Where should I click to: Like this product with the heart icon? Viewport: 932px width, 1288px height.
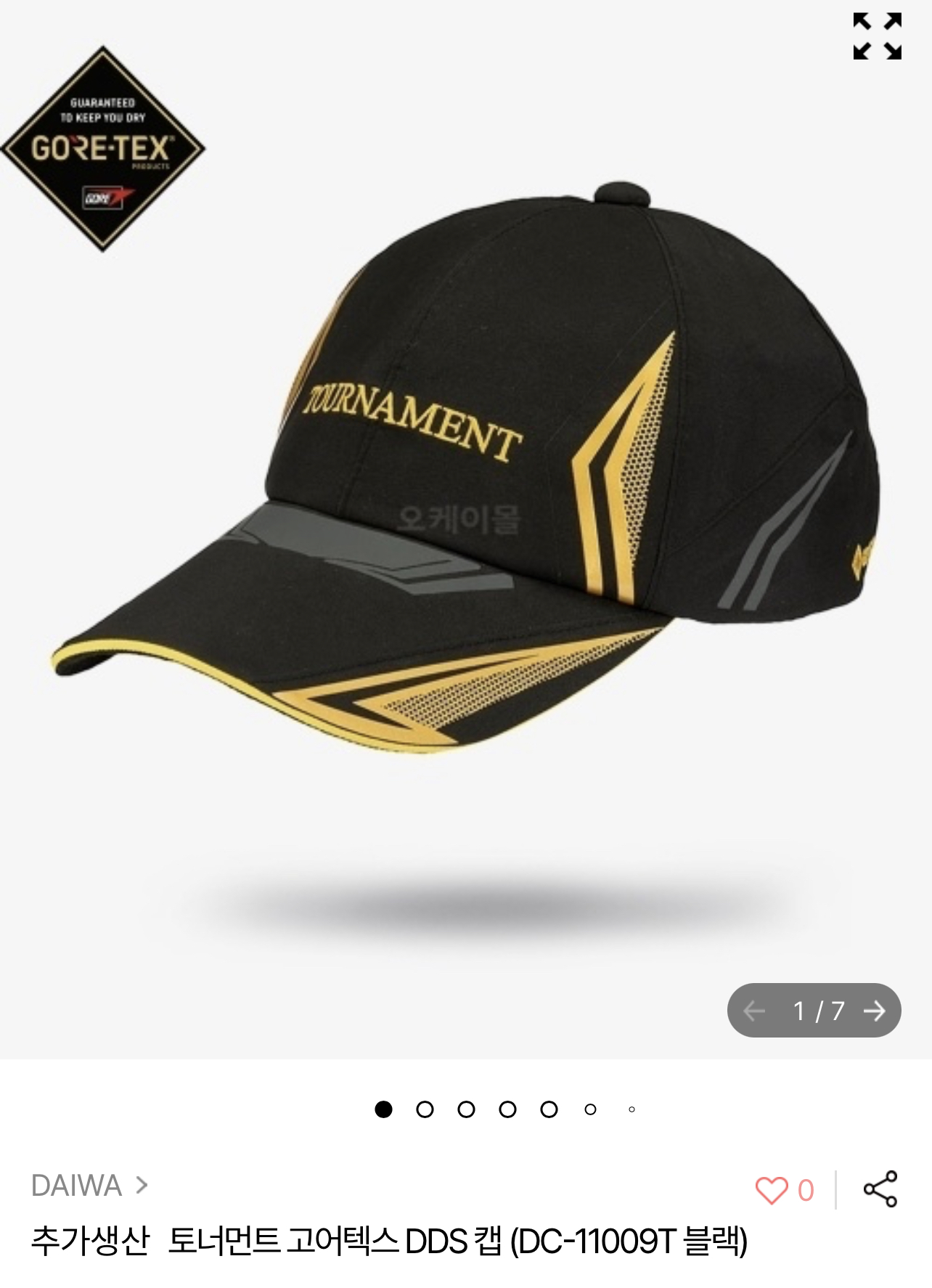click(x=772, y=1190)
